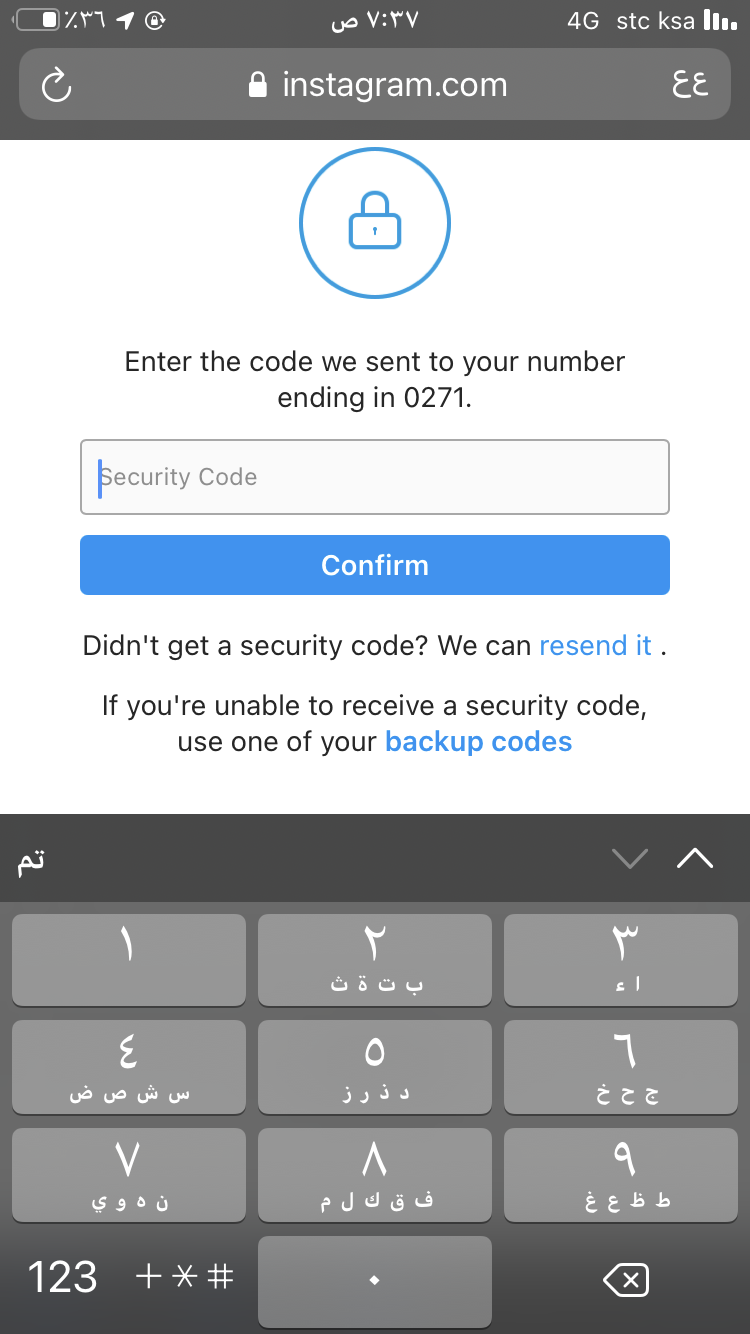
Task: Use backup codes instead
Action: (478, 742)
